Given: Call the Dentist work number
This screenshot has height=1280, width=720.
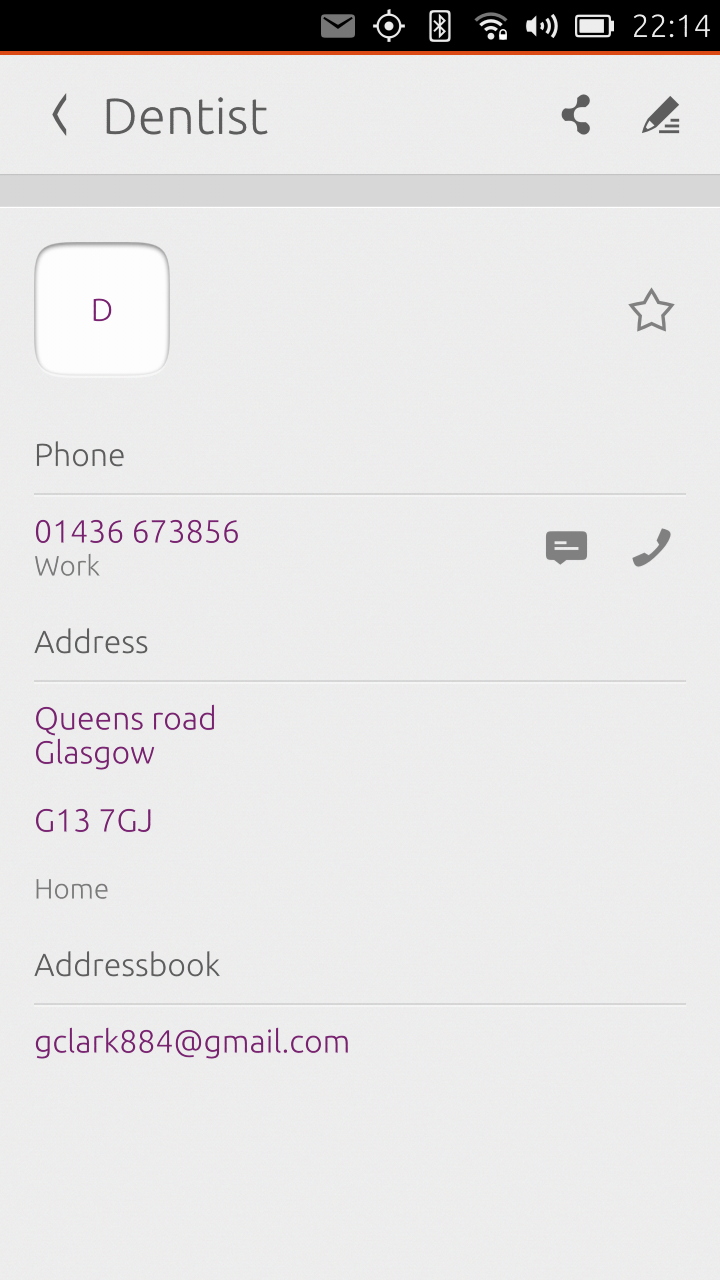Looking at the screenshot, I should [x=651, y=548].
